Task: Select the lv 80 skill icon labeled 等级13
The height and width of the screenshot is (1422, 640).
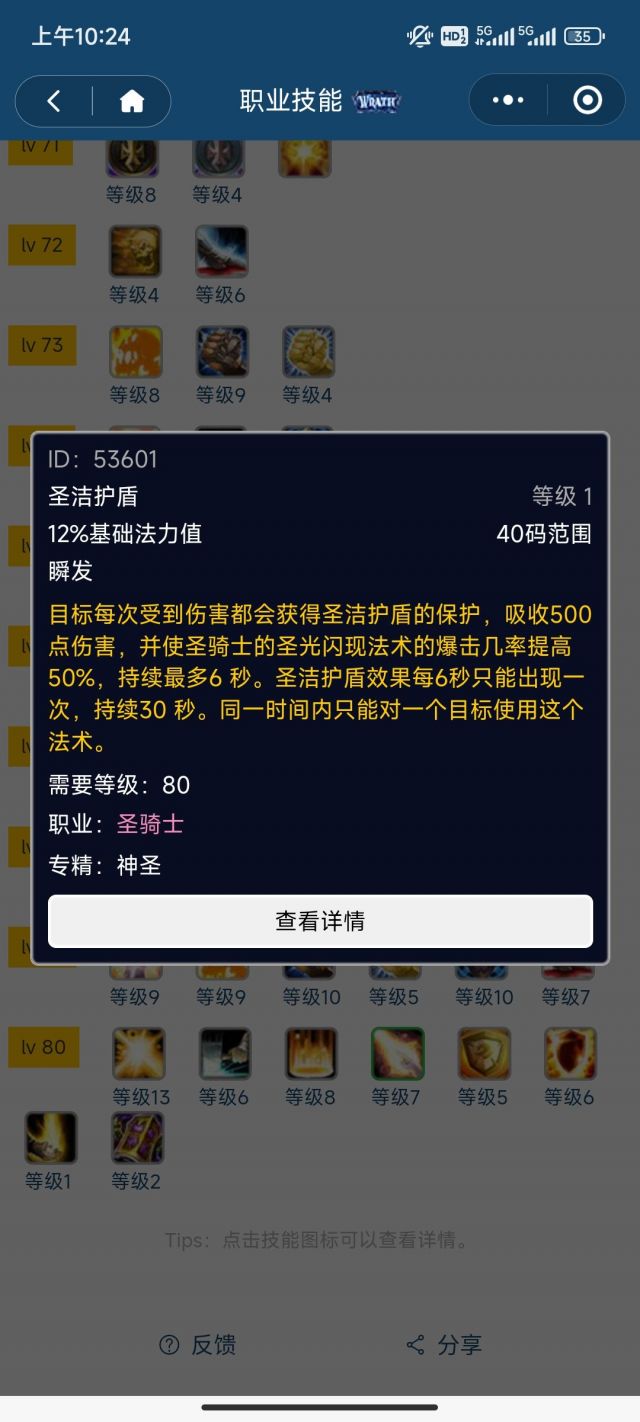Action: coord(139,1053)
